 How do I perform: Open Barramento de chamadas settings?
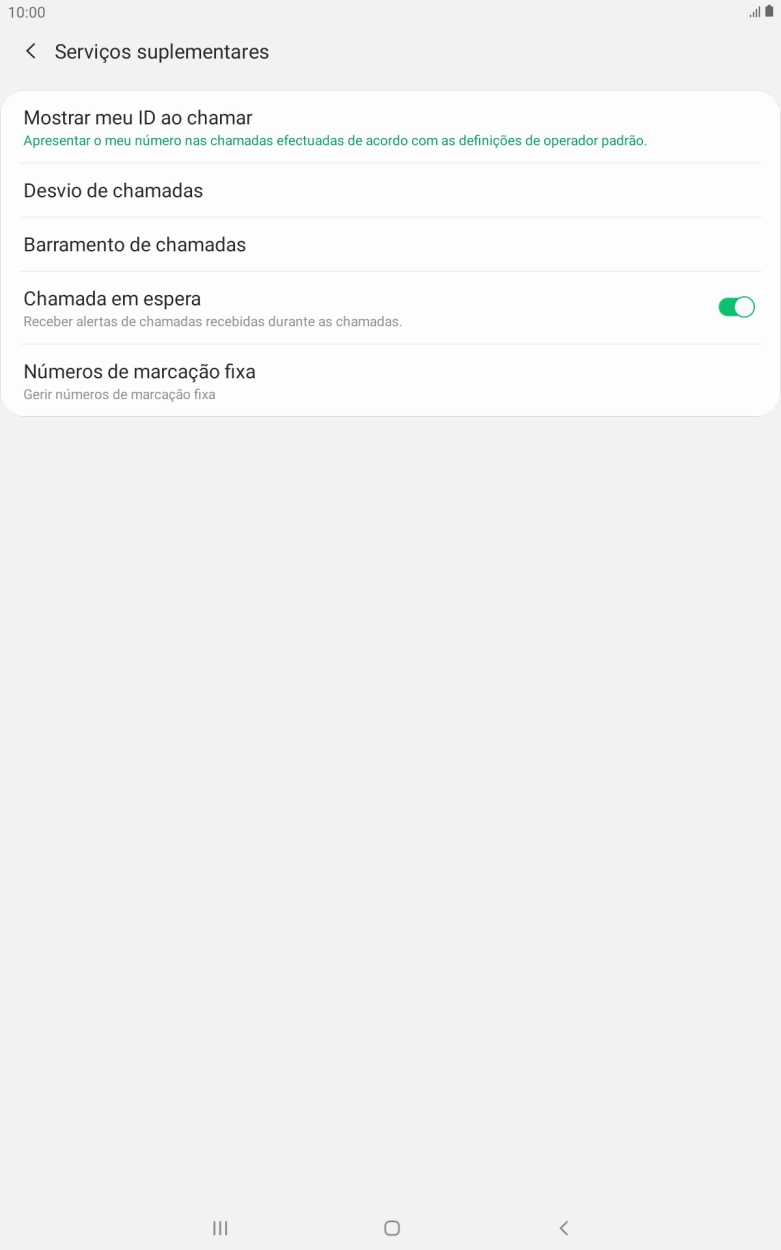tap(135, 244)
